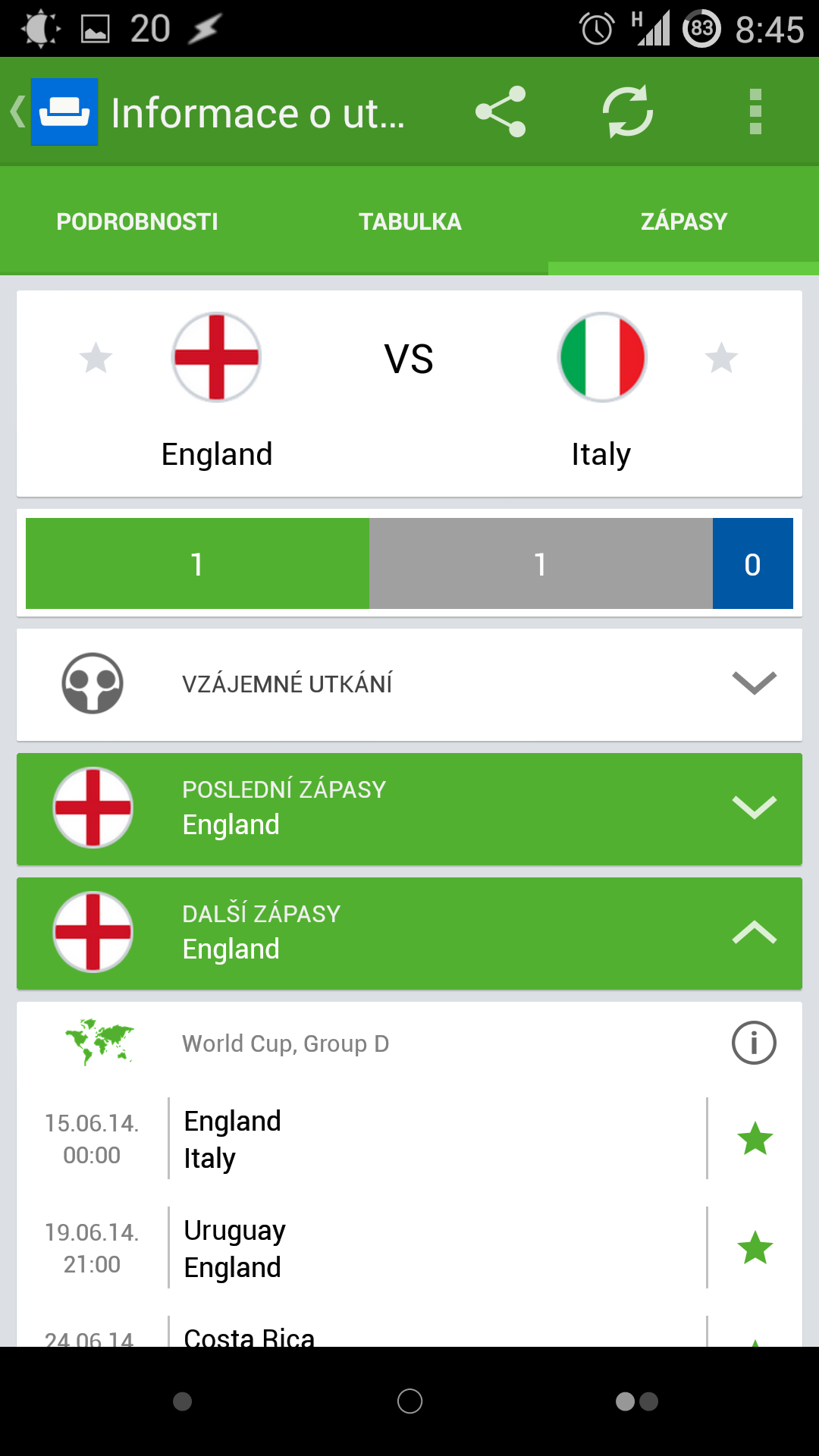Favorite Italy with the star
Viewport: 819px width, 1456px height.
[721, 358]
